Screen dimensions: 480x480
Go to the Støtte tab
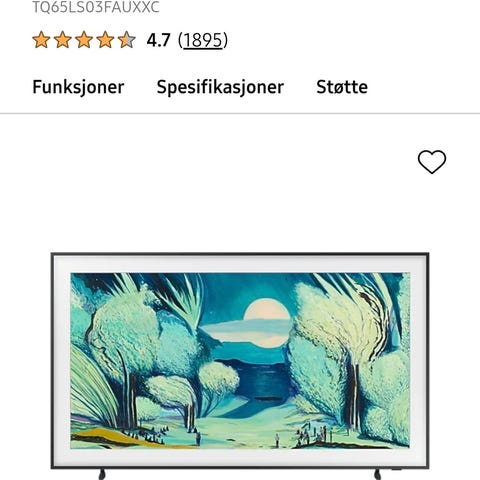click(342, 87)
